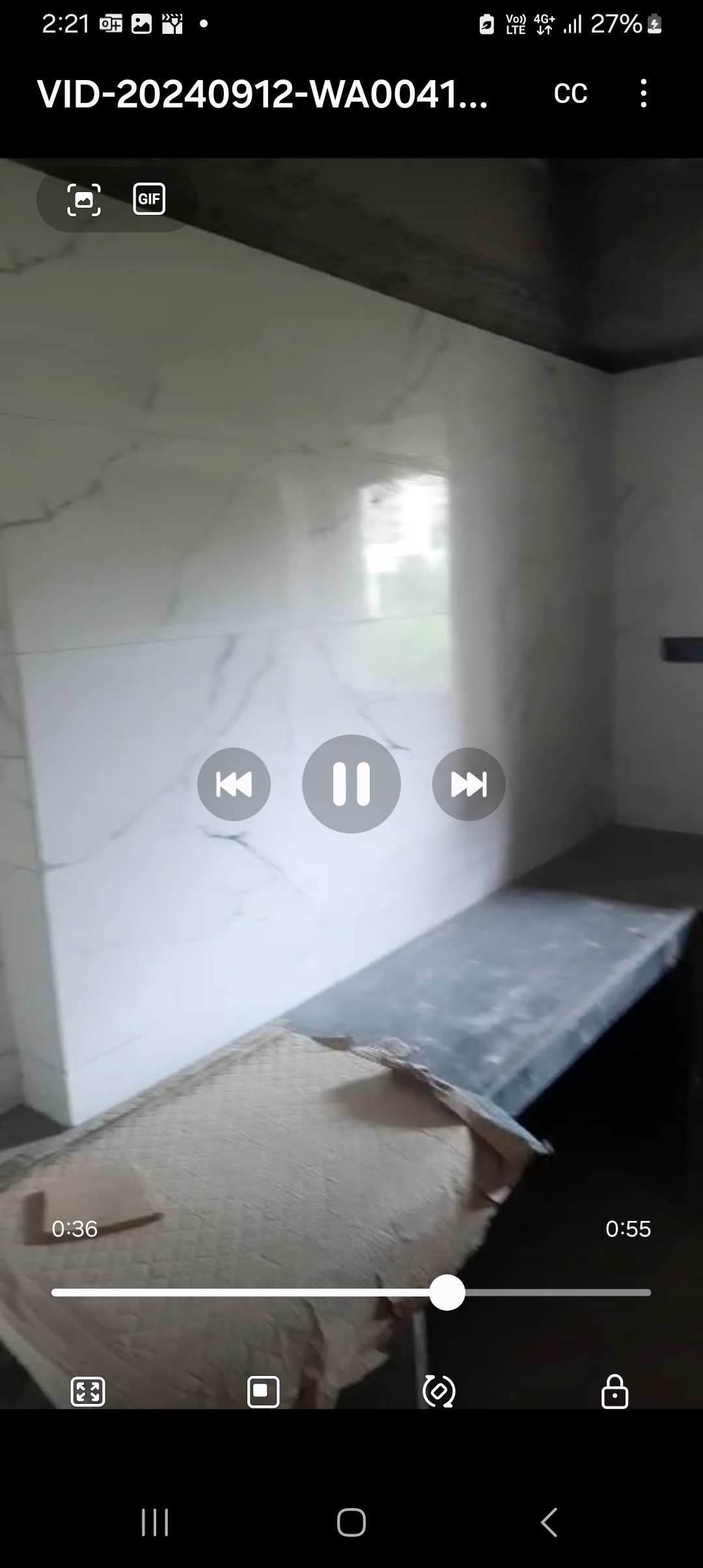Change the video fit-to-screen mode
Screen dimensions: 703x1568
click(87, 1392)
